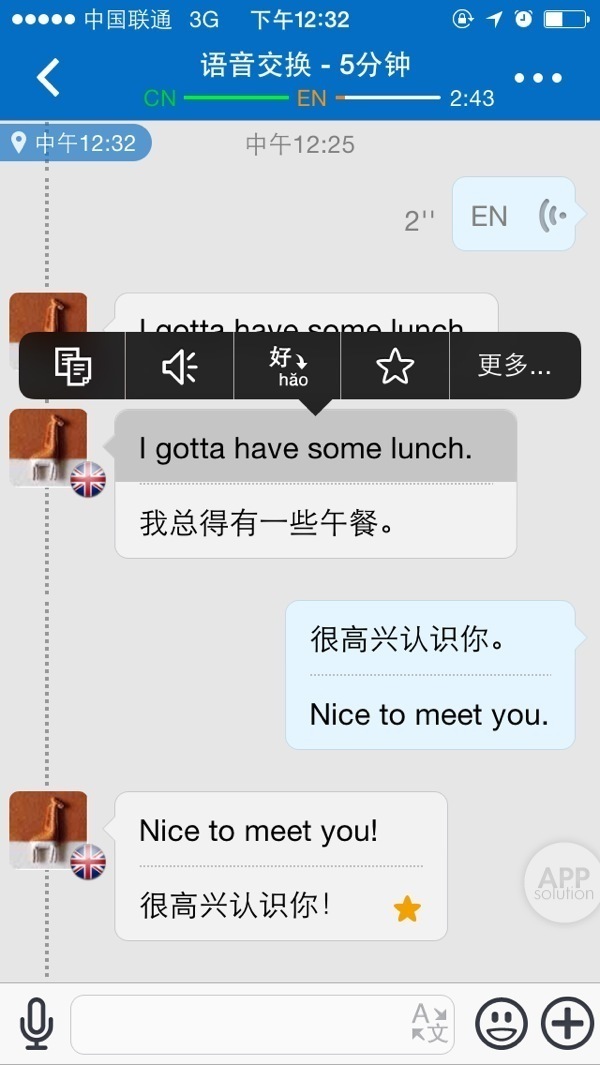Open the "Nice to meet you!" message bubble

point(280,866)
